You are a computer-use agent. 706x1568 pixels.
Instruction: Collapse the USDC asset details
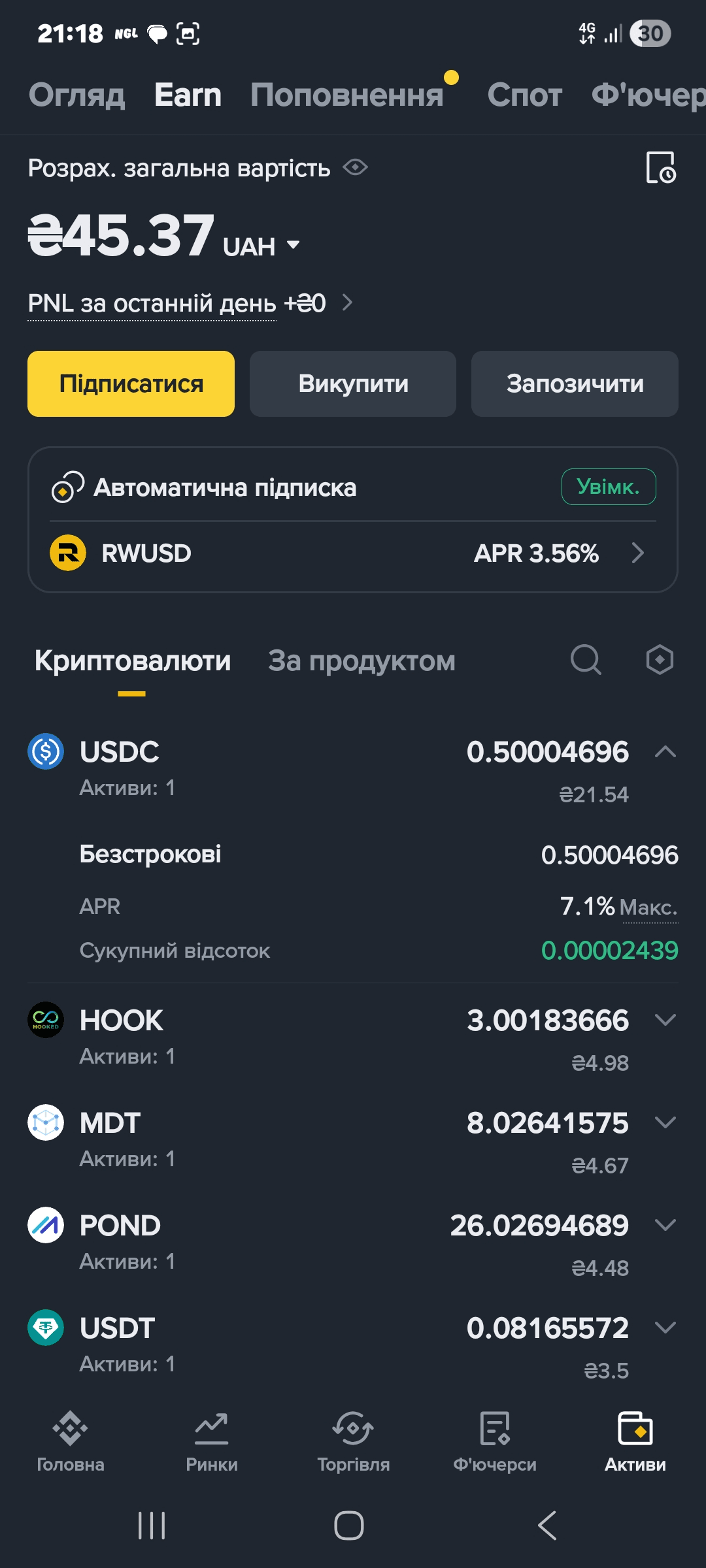[665, 752]
